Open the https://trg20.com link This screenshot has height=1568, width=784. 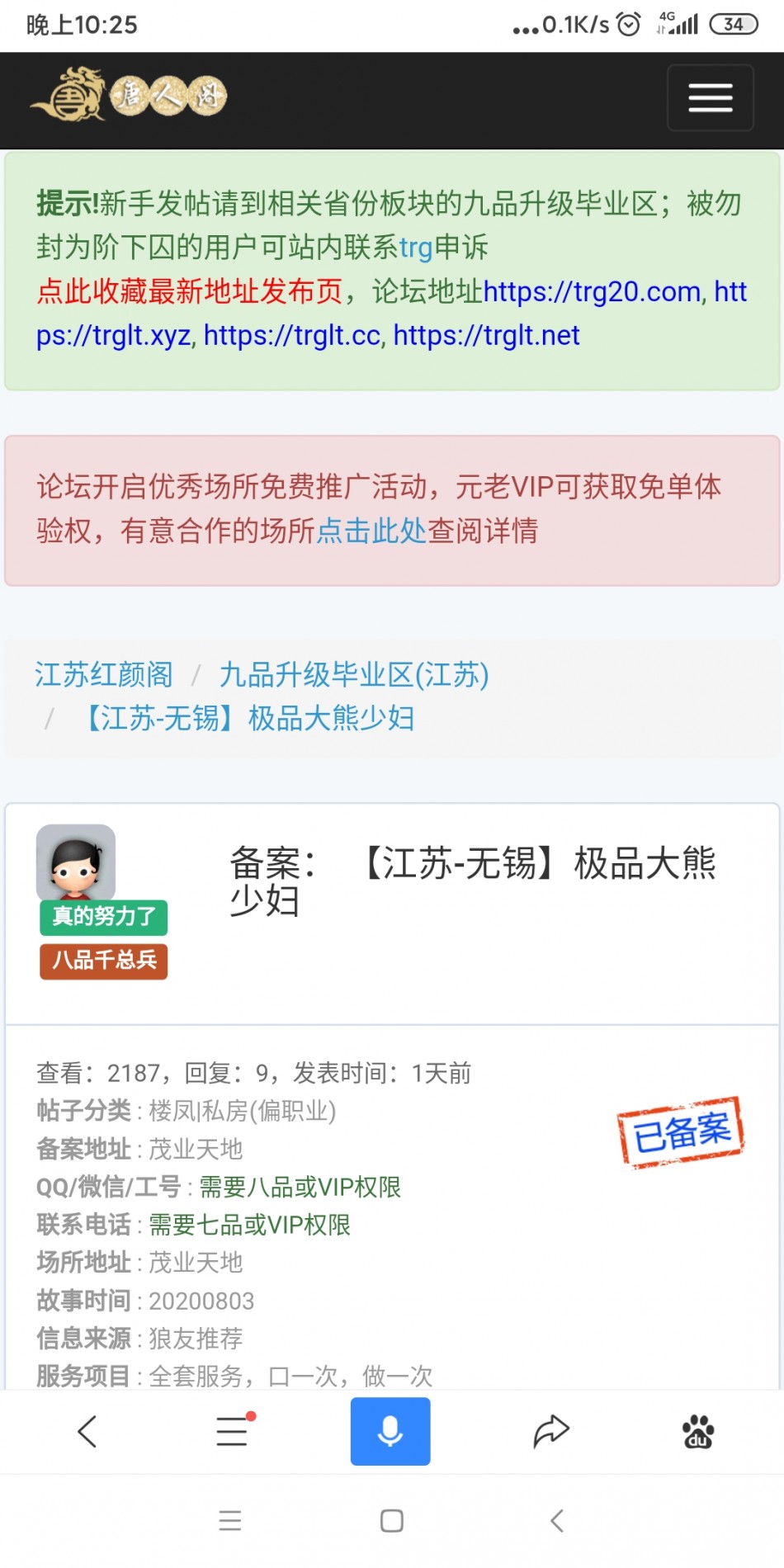[592, 291]
